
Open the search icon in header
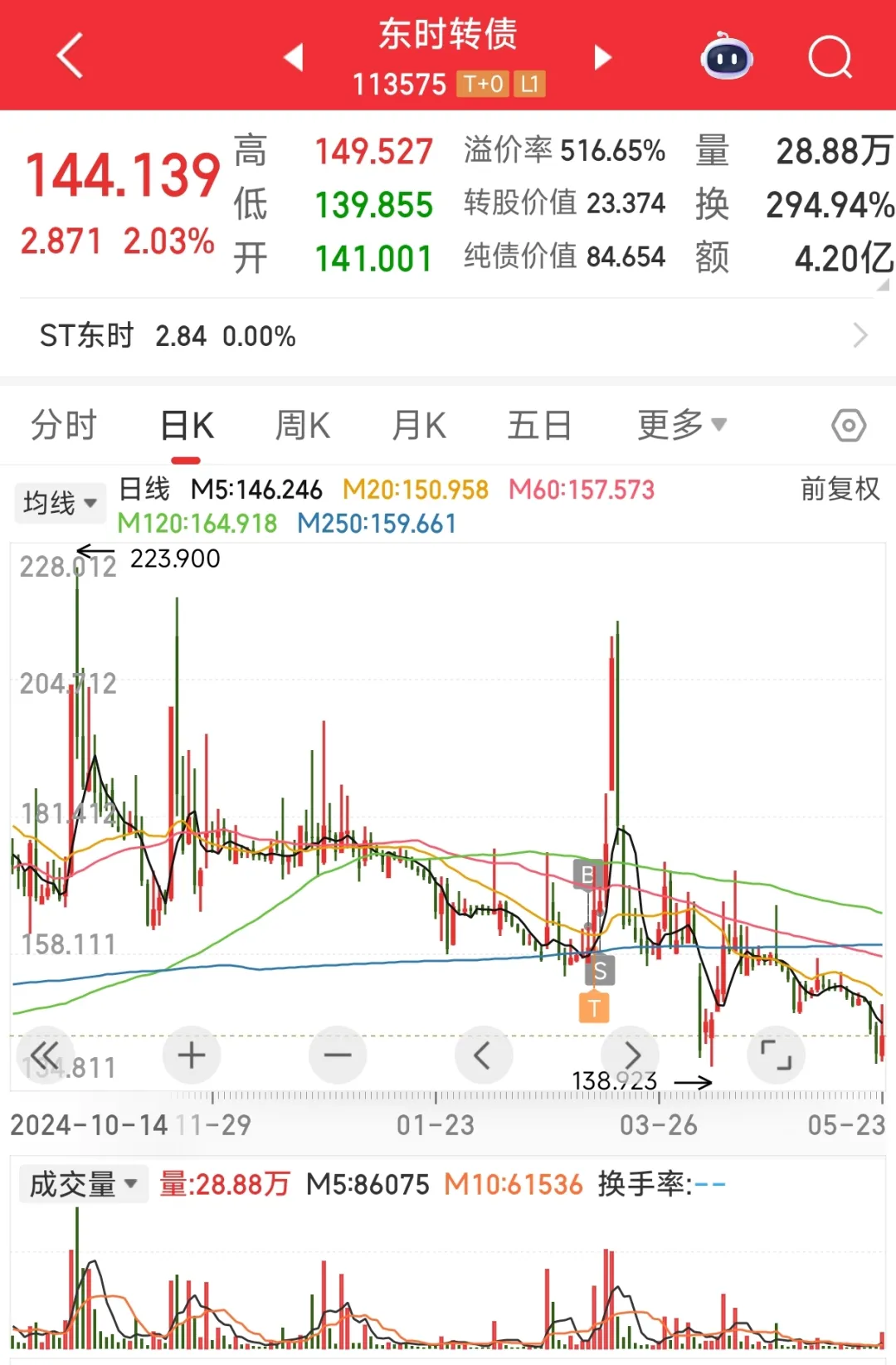[x=830, y=57]
